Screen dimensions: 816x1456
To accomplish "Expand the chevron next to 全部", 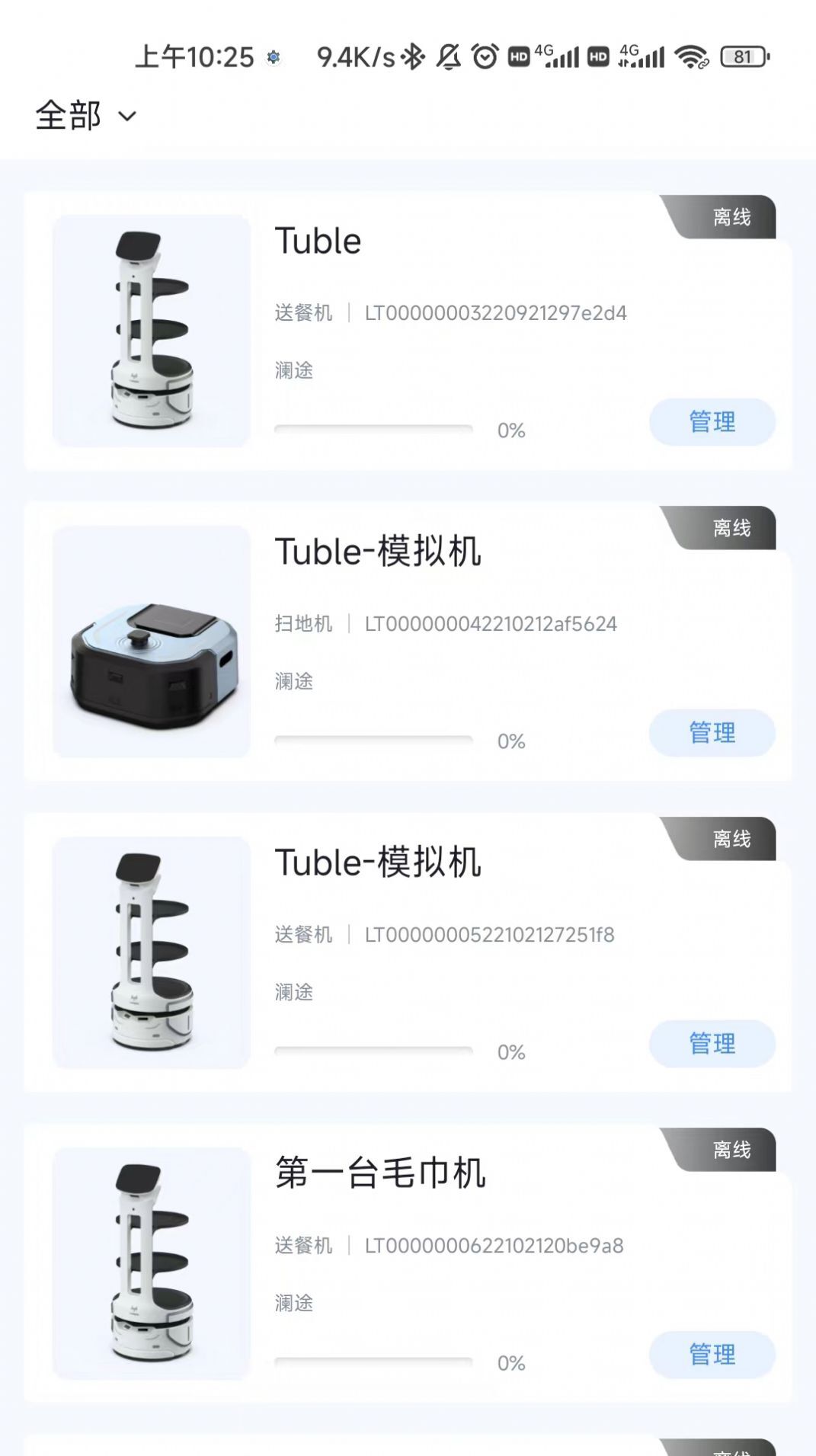I will click(x=126, y=116).
